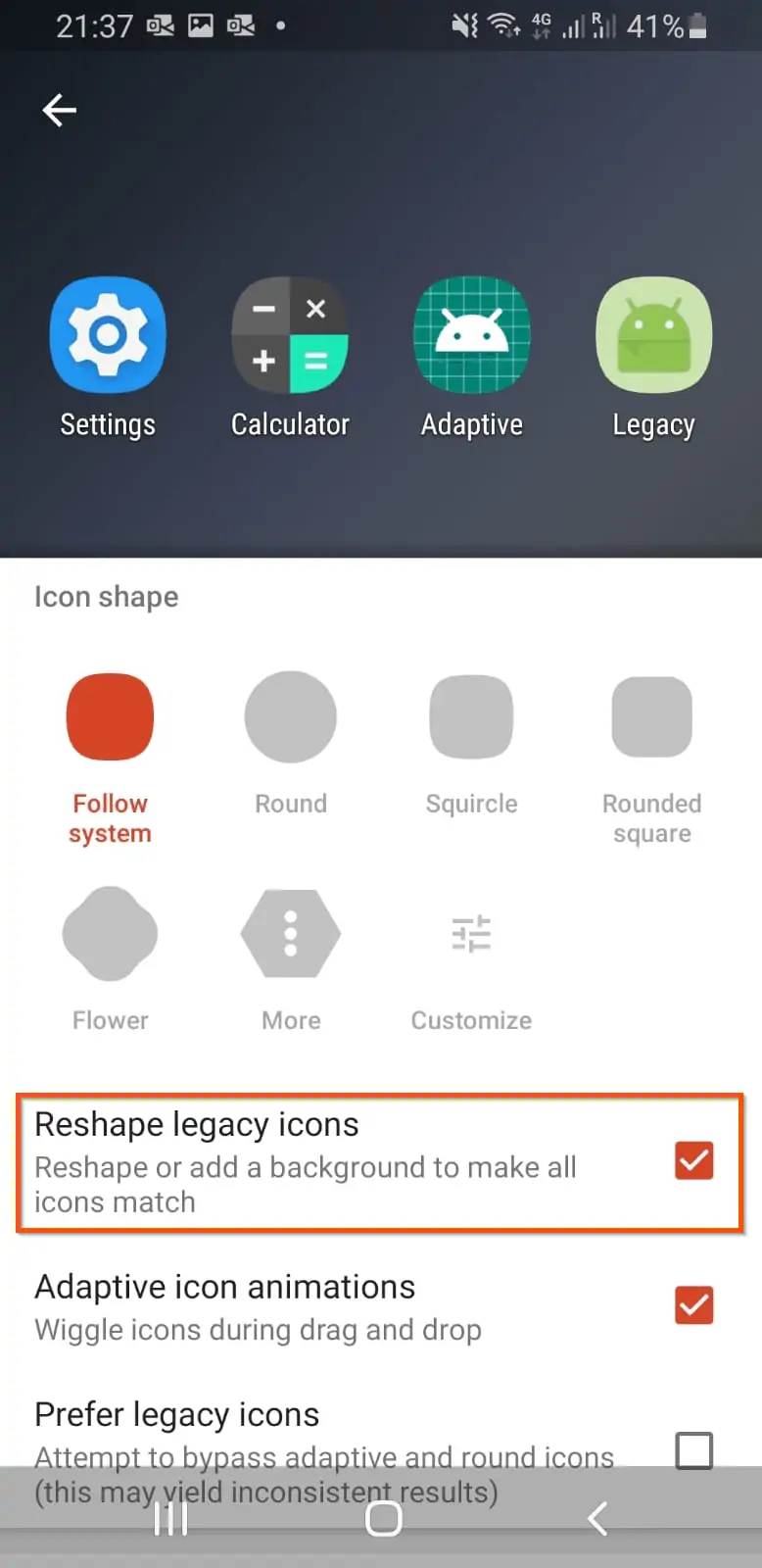Pick the Squircle icon shape

[x=471, y=745]
